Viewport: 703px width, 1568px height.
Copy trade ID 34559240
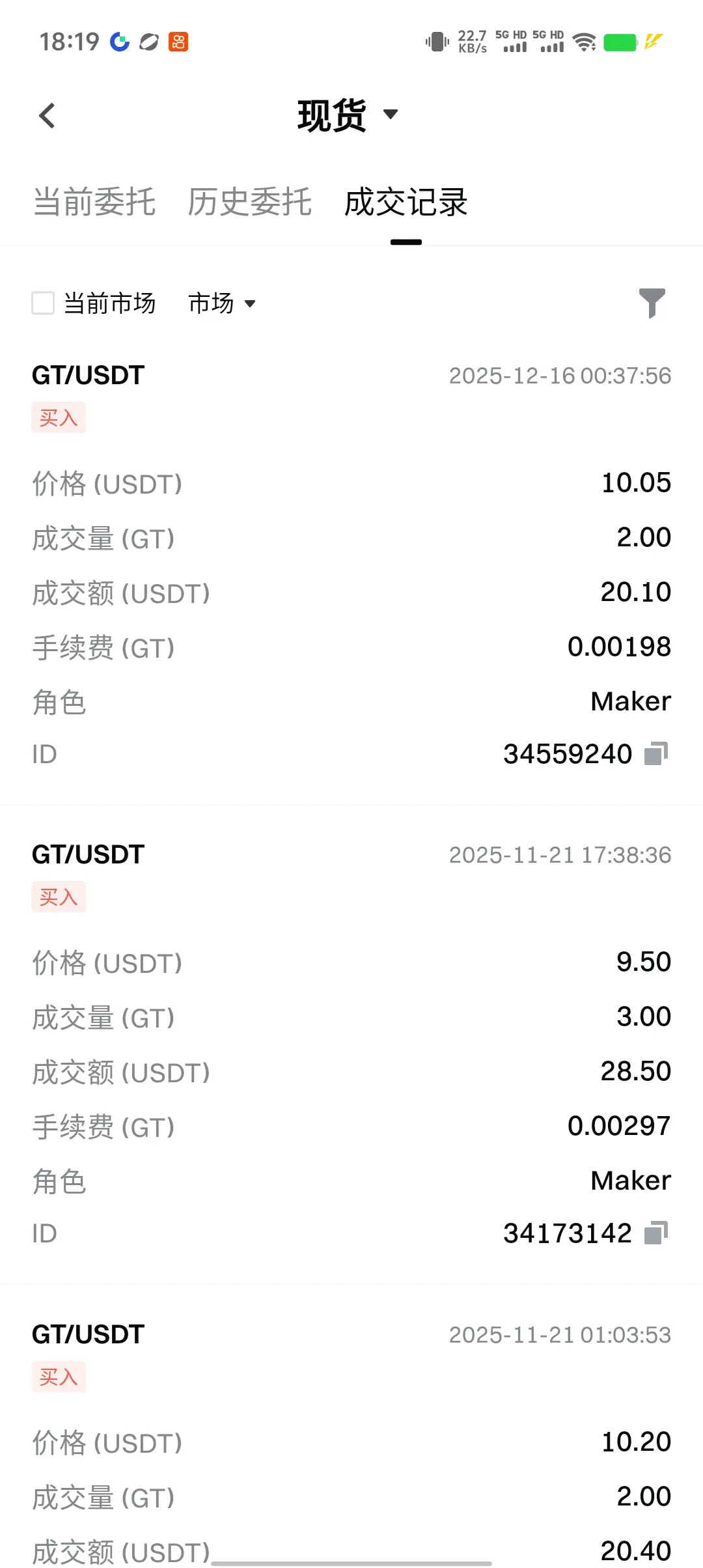click(x=656, y=753)
